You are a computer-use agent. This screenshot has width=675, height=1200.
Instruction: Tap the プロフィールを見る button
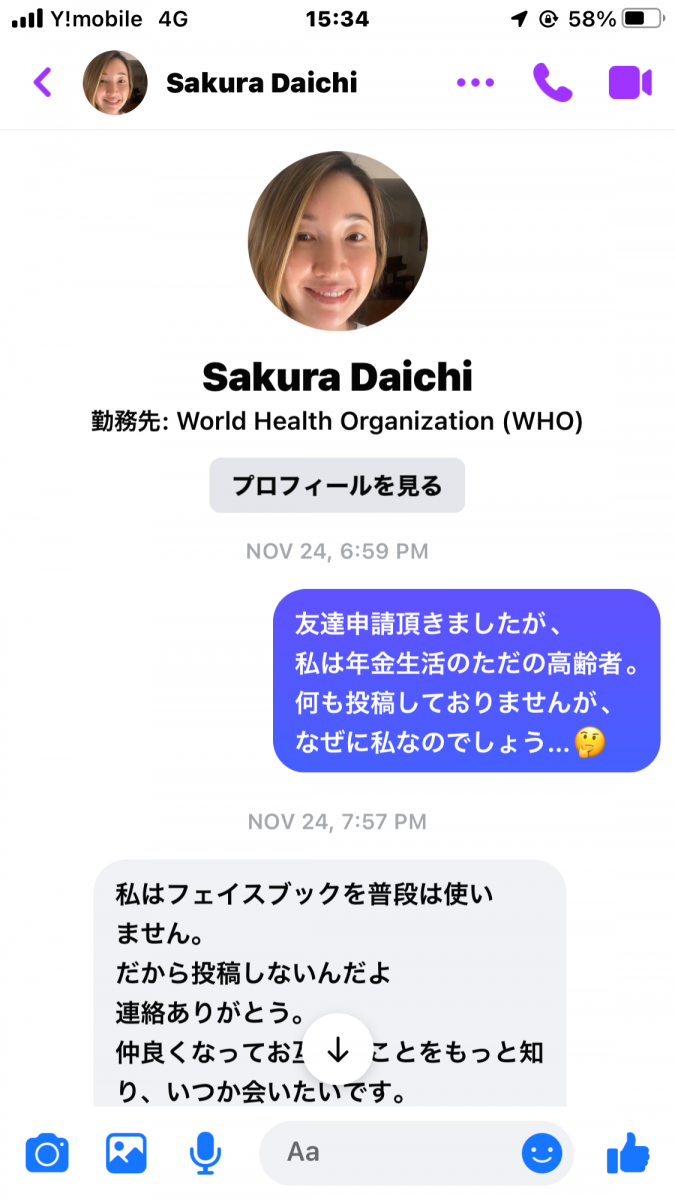tap(337, 486)
